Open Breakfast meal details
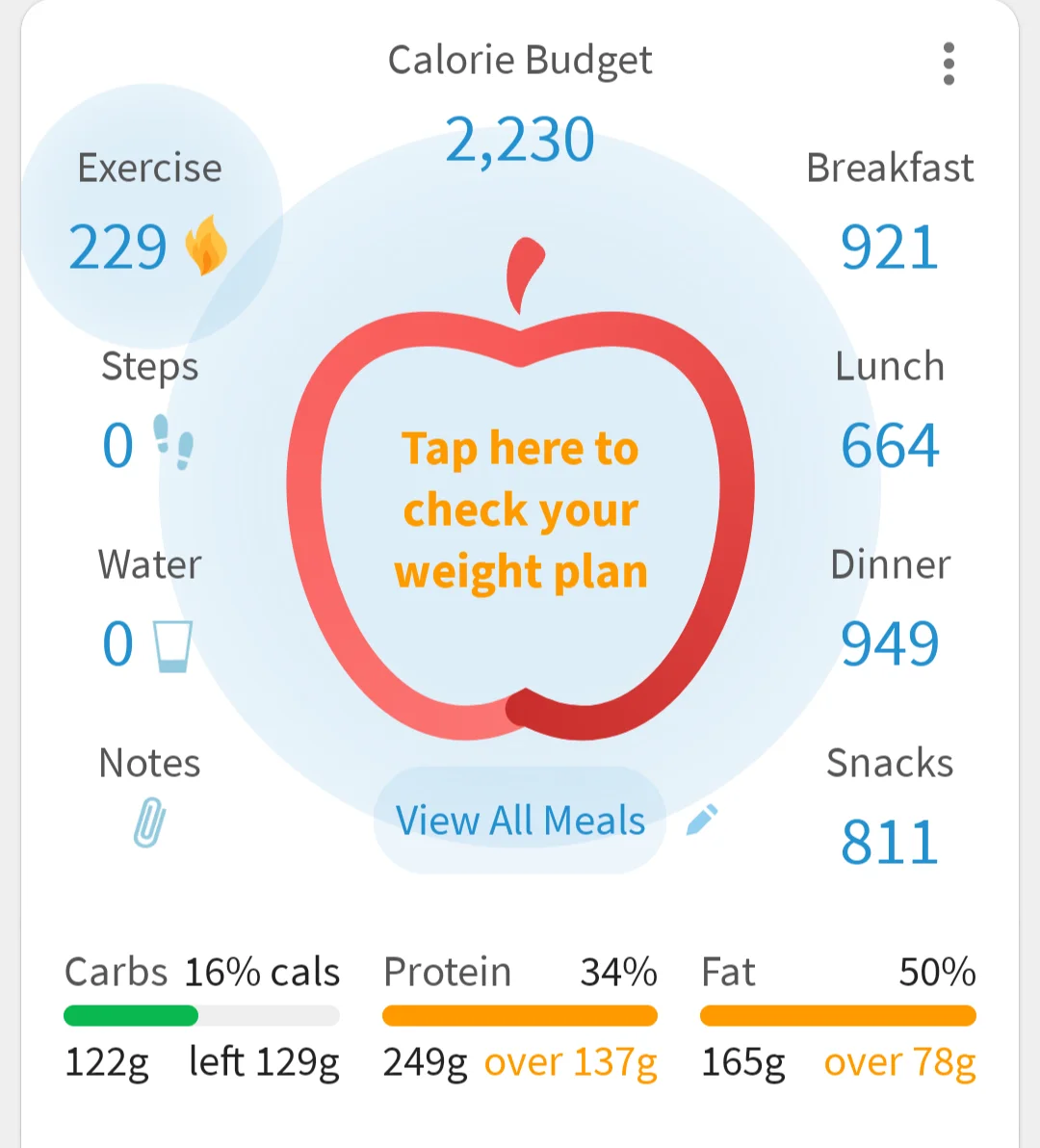 (x=890, y=217)
